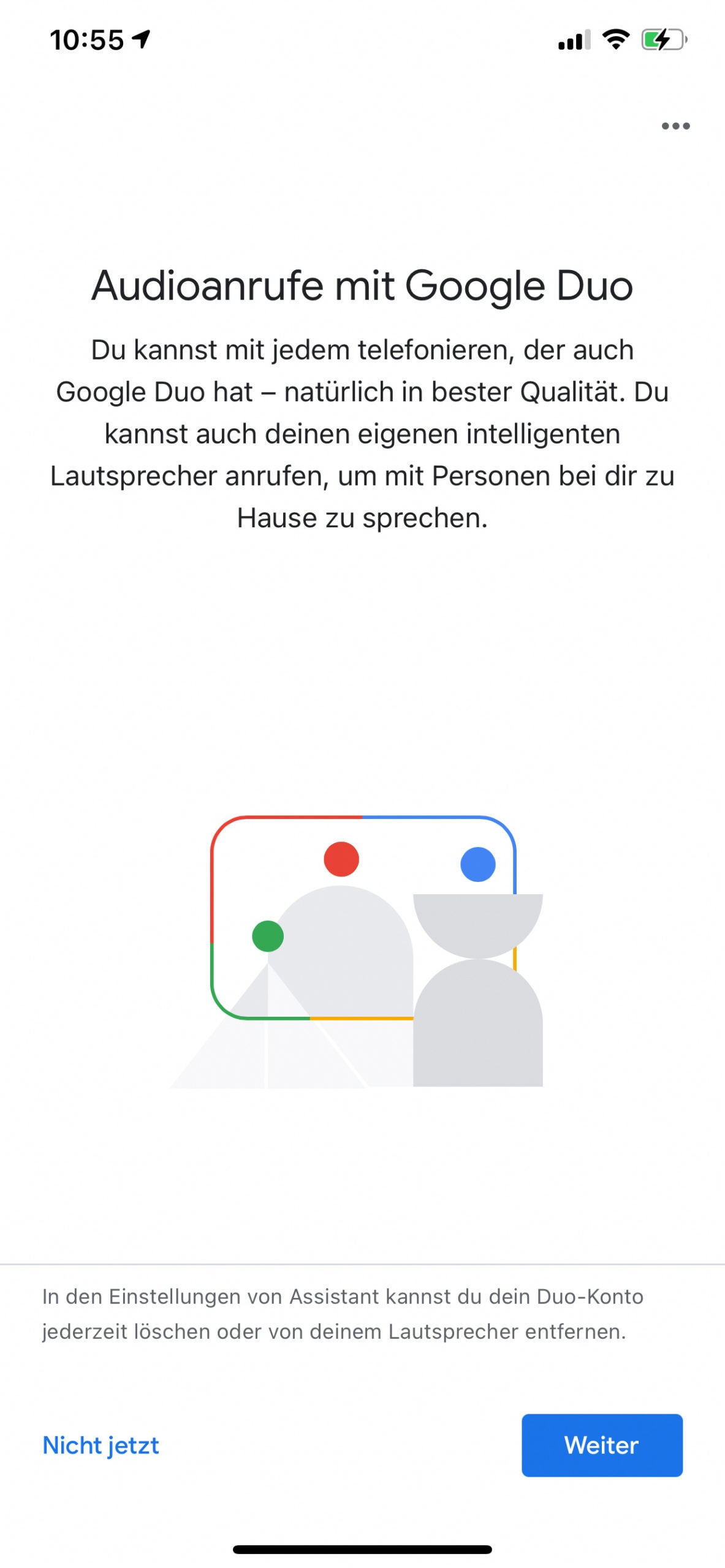Open the three-dot overflow menu

[x=675, y=126]
